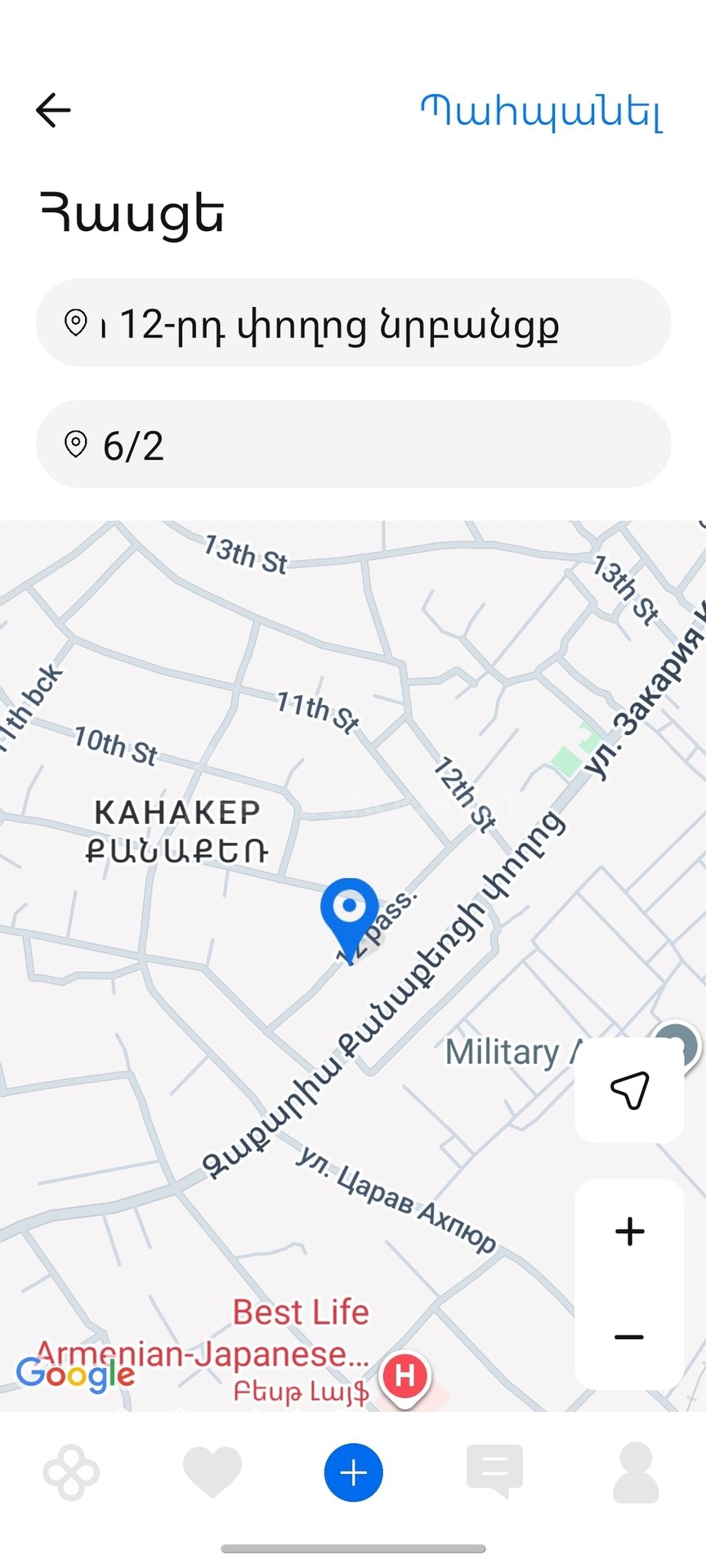706x1568 pixels.
Task: Switch to the favorites heart tab
Action: (212, 1472)
